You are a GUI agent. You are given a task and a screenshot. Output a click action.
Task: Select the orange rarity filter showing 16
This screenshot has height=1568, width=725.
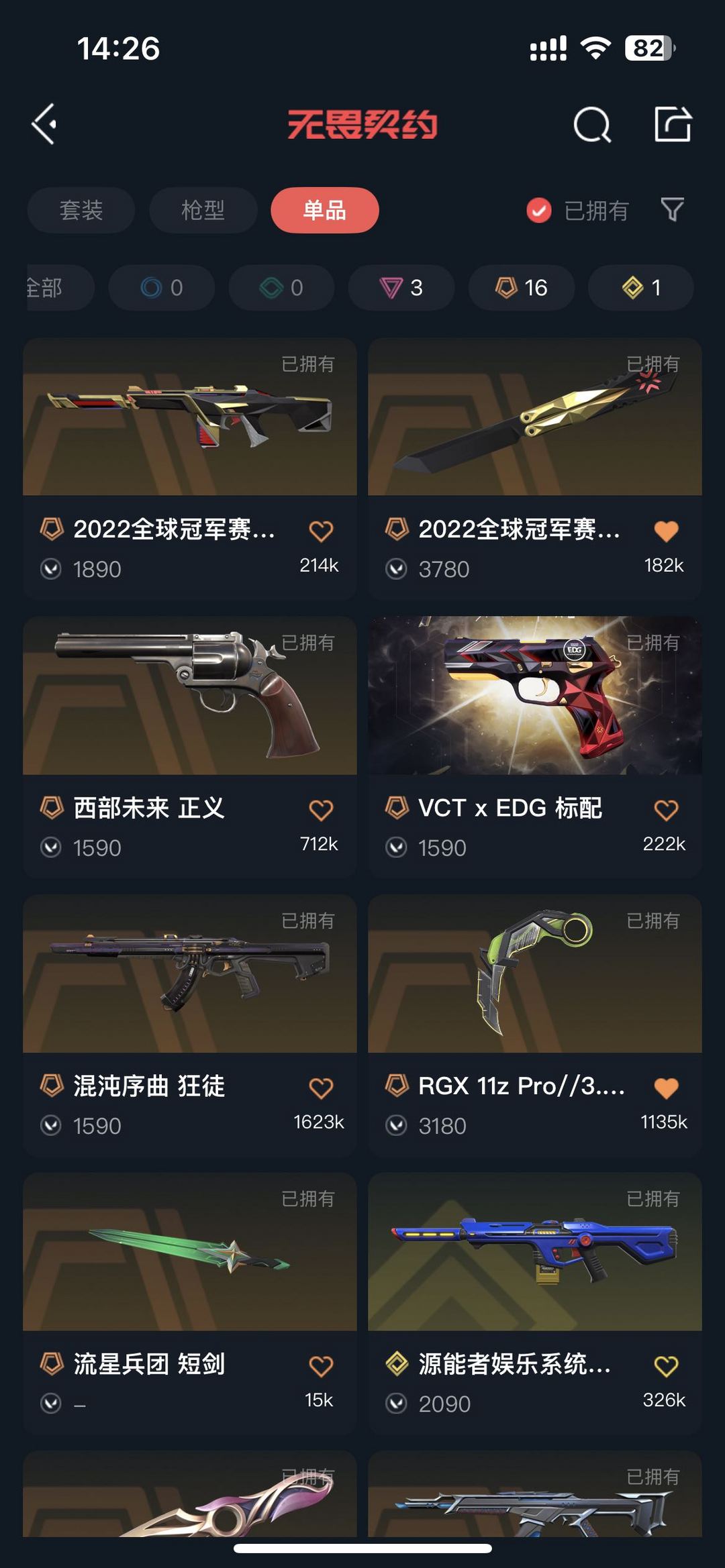[x=520, y=287]
